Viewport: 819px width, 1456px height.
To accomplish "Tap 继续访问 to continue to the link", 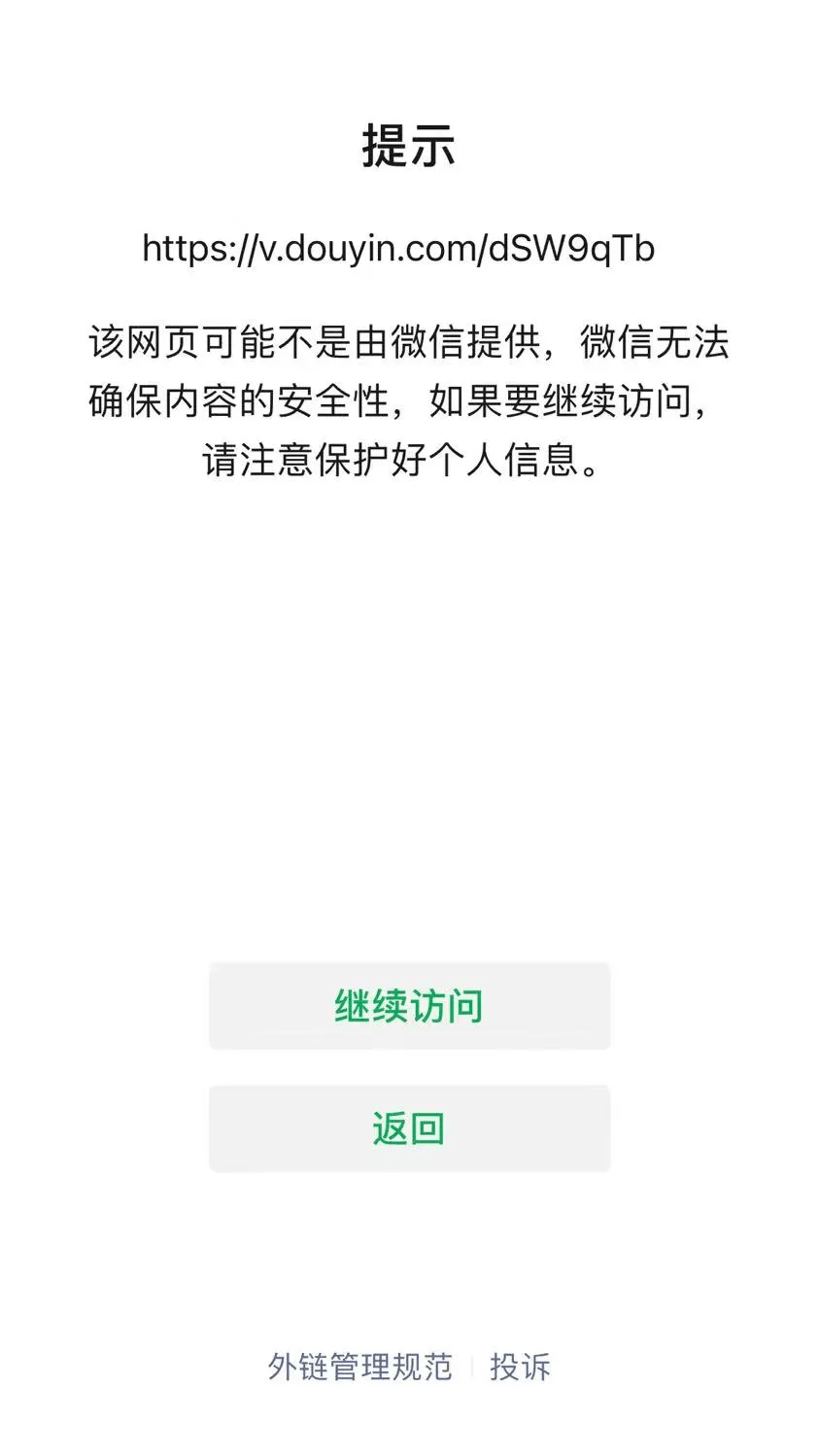I will pyautogui.click(x=409, y=1006).
